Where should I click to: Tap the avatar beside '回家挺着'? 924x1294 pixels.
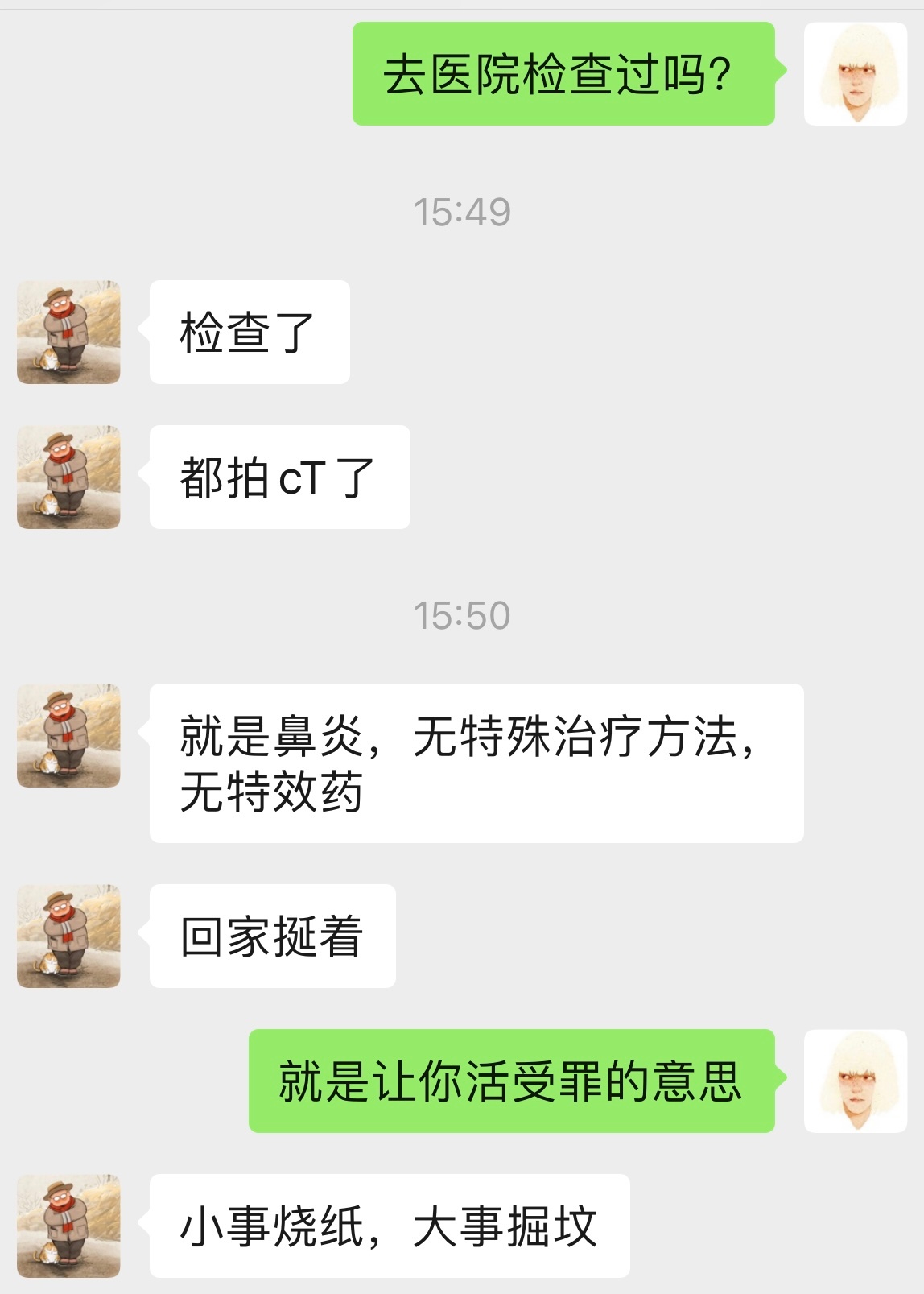pos(68,936)
